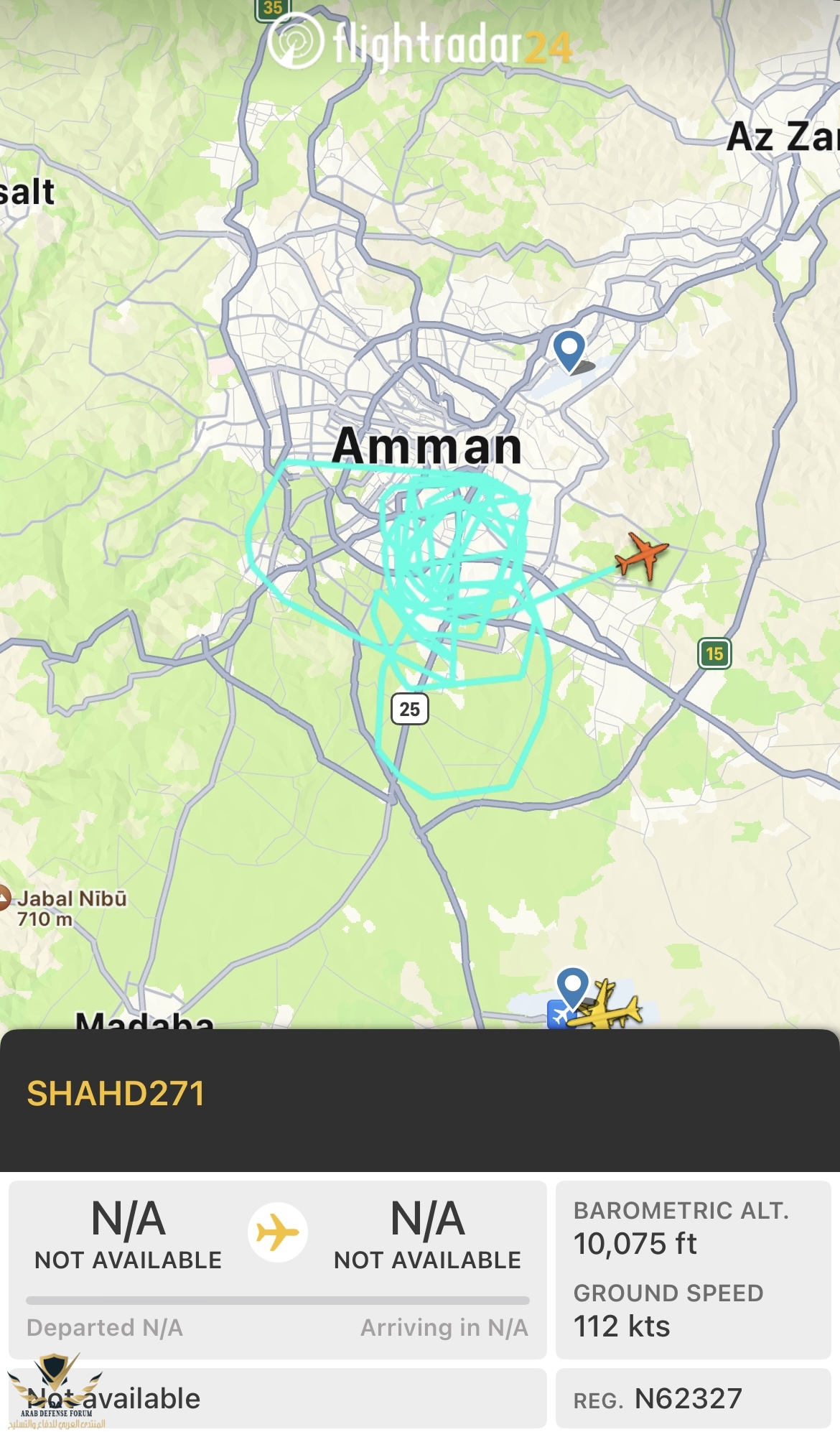The width and height of the screenshot is (840, 1432).
Task: Open the airport pin northeast of Amman
Action: click(569, 349)
